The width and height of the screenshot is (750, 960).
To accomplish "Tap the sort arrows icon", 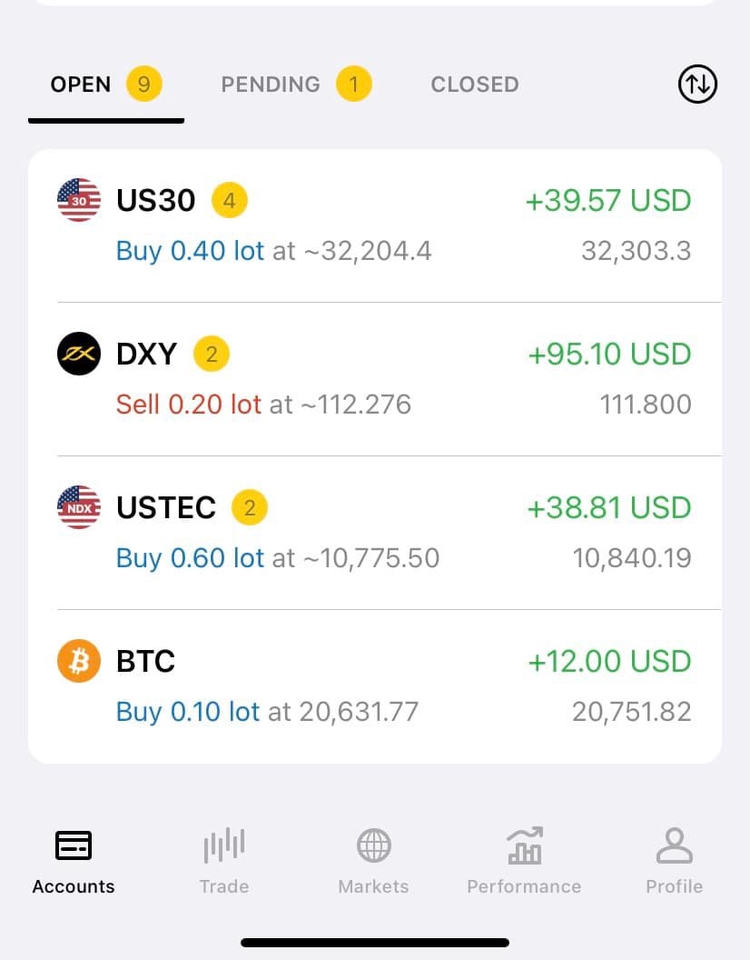I will (697, 85).
